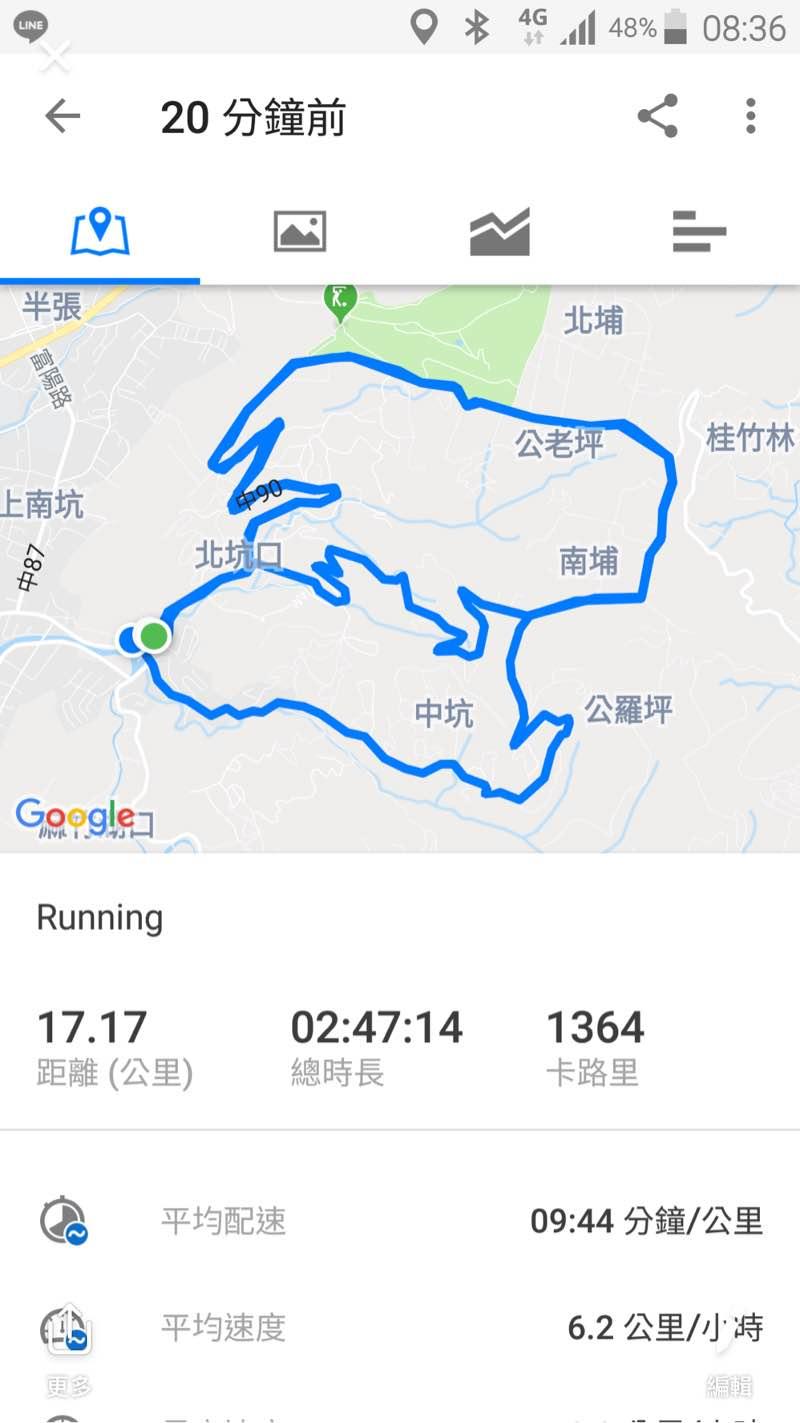Switch to the map tab
Viewport: 800px width, 1423px height.
coord(100,232)
